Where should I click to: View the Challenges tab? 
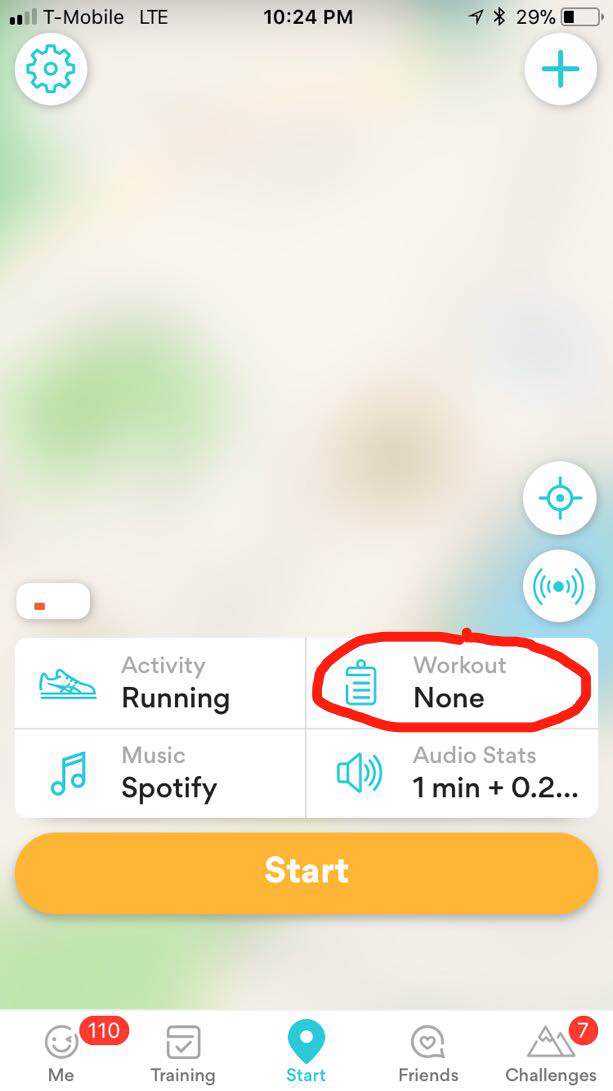pyautogui.click(x=551, y=1051)
